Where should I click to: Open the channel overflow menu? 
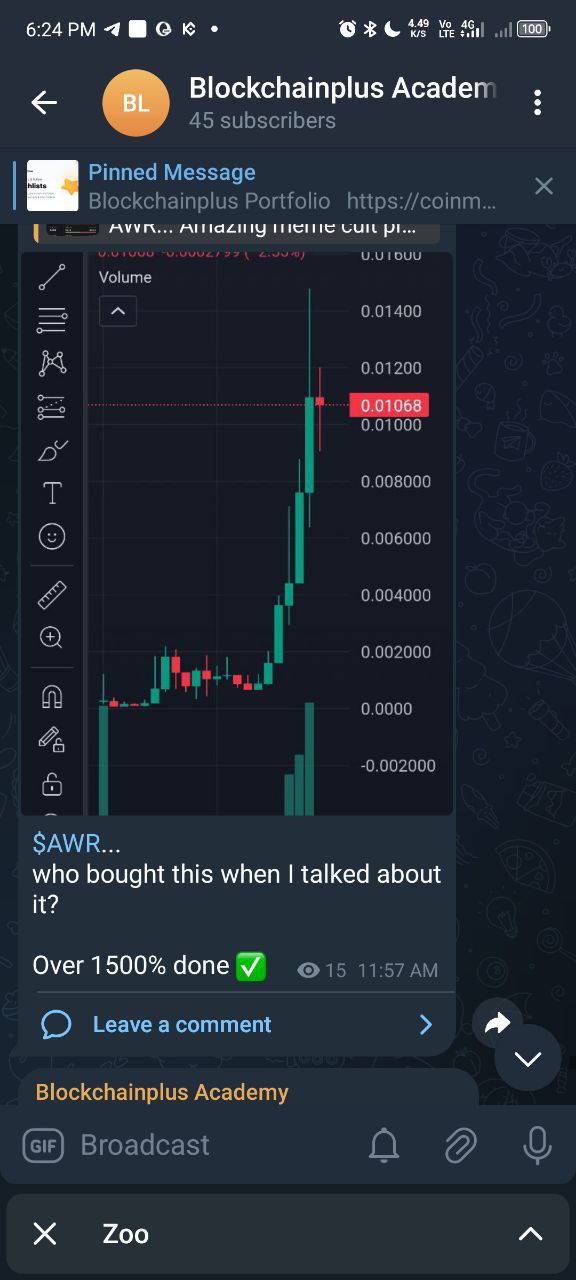[x=538, y=102]
